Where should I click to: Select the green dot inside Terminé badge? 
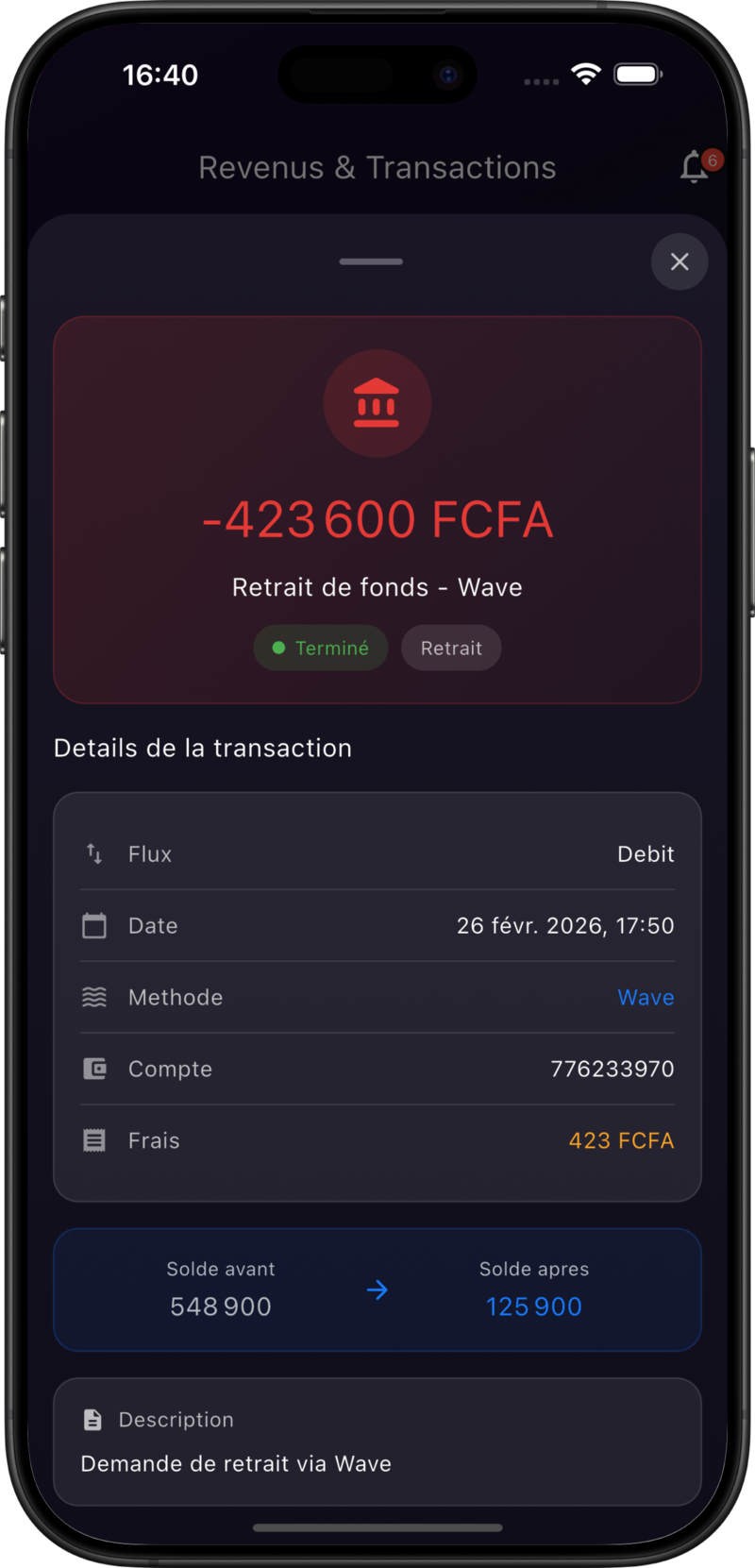coord(279,648)
